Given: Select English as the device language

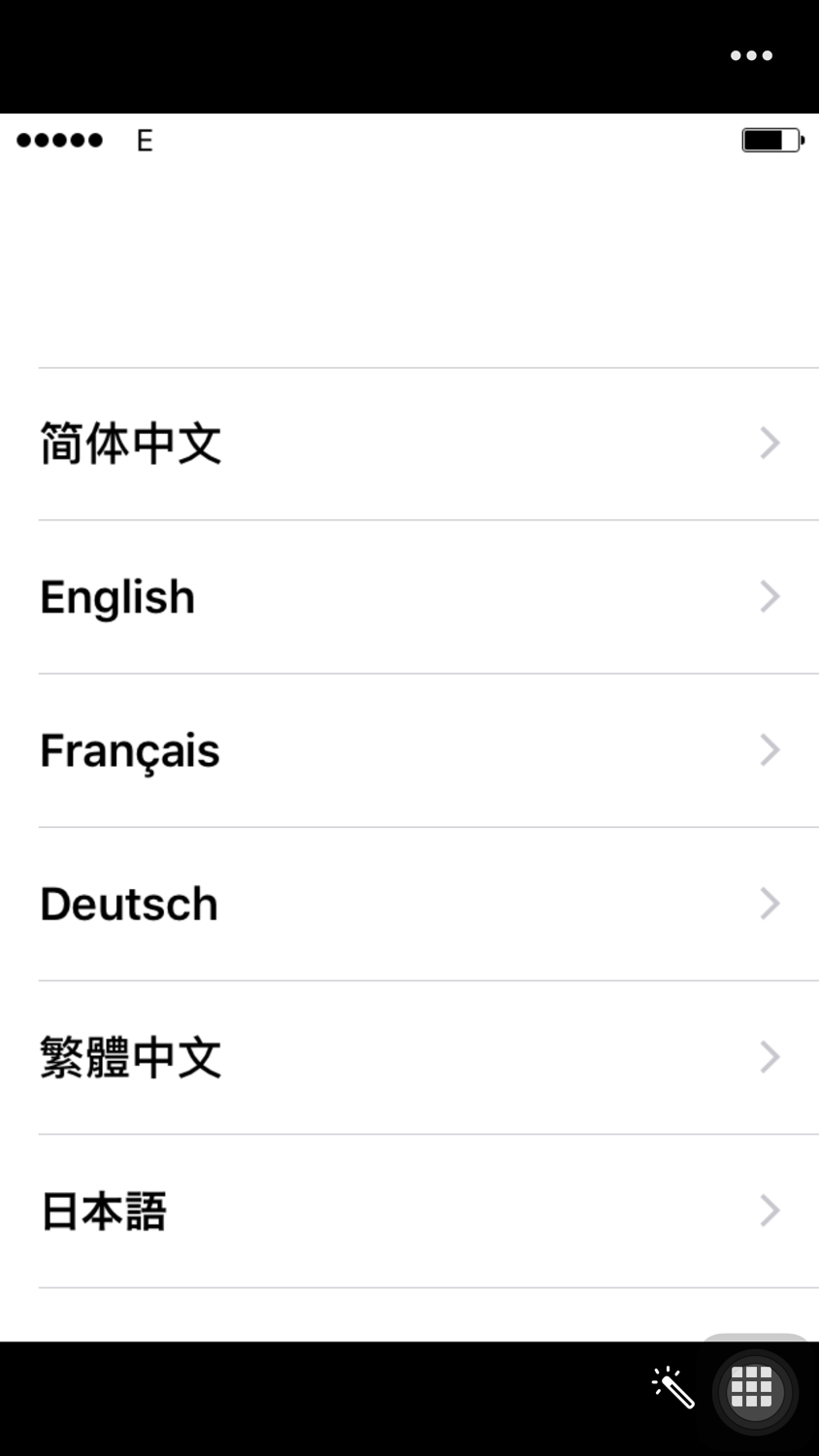Looking at the screenshot, I should 116,596.
